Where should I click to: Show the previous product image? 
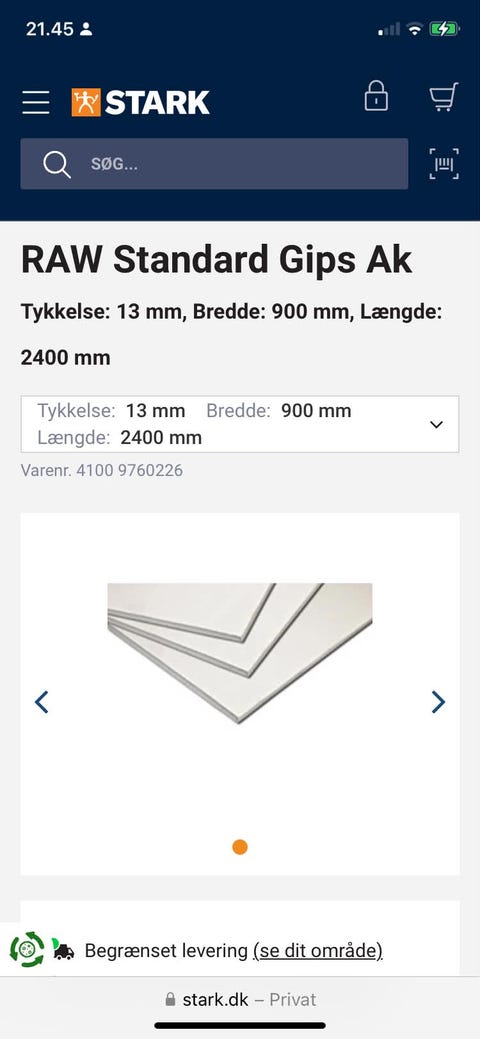[42, 702]
